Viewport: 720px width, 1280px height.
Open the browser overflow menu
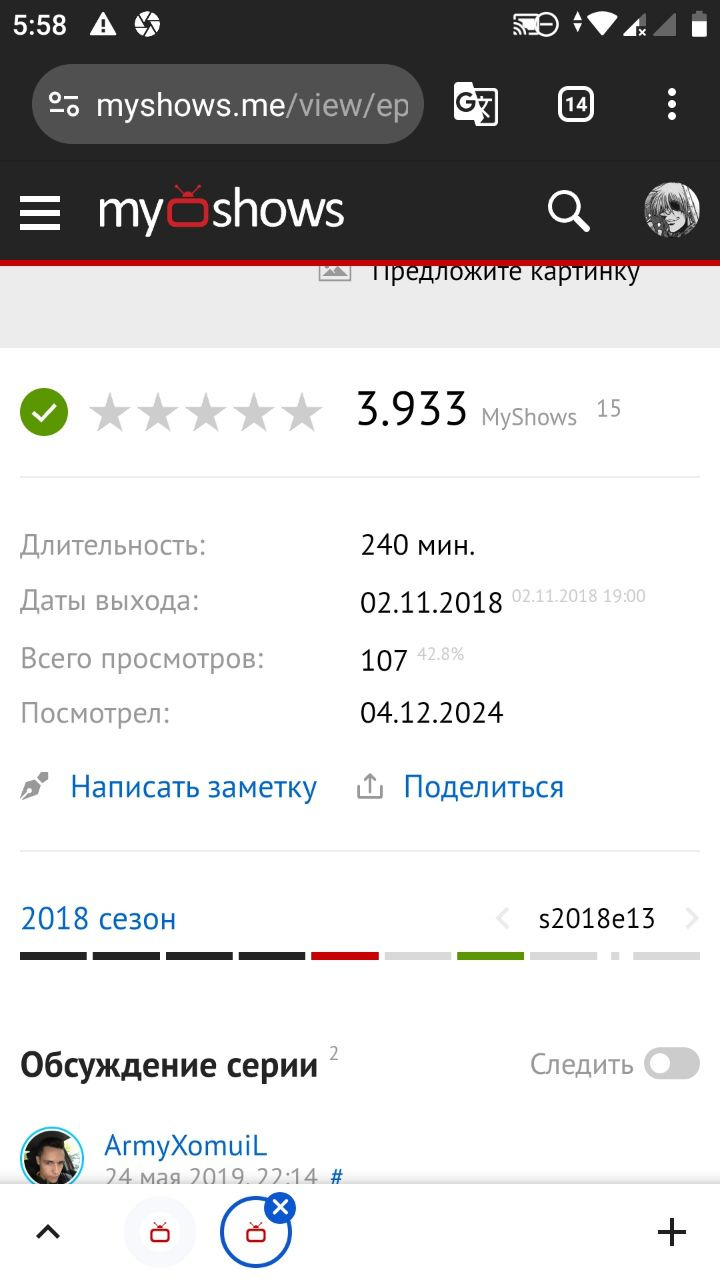(x=672, y=104)
